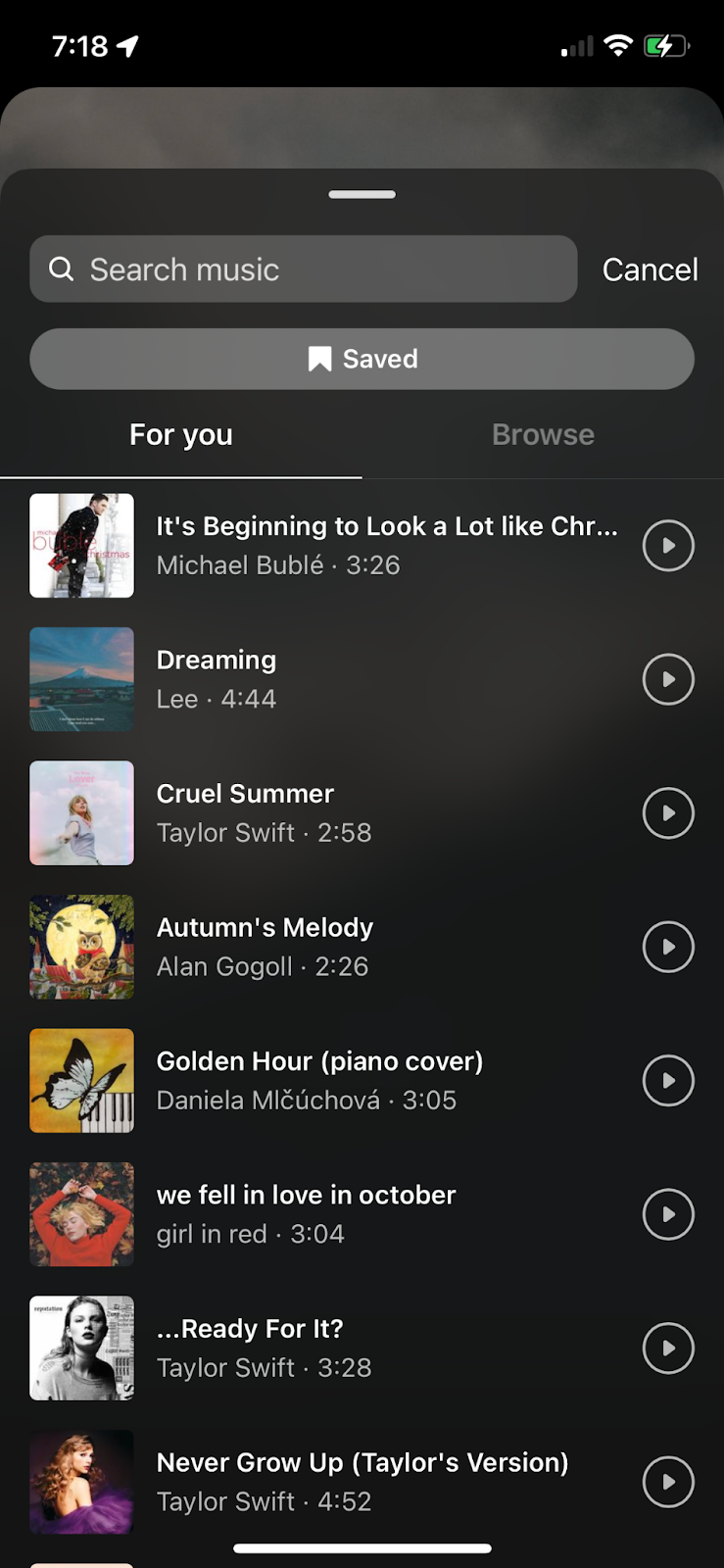
Task: Play preview of ...Ready For It?
Action: 668,1348
